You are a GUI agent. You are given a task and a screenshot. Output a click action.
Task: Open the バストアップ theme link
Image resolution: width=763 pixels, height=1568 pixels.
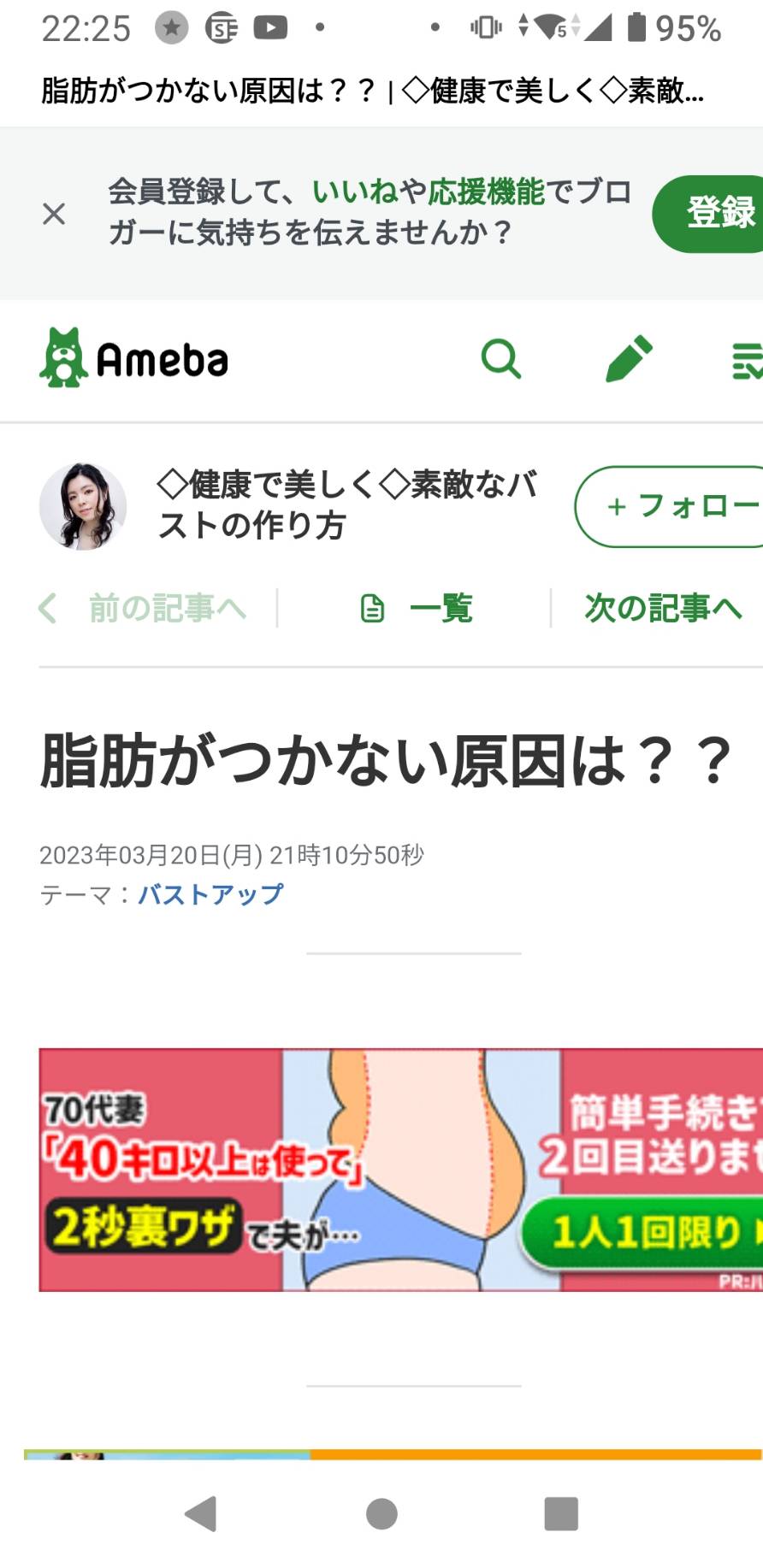pyautogui.click(x=210, y=894)
